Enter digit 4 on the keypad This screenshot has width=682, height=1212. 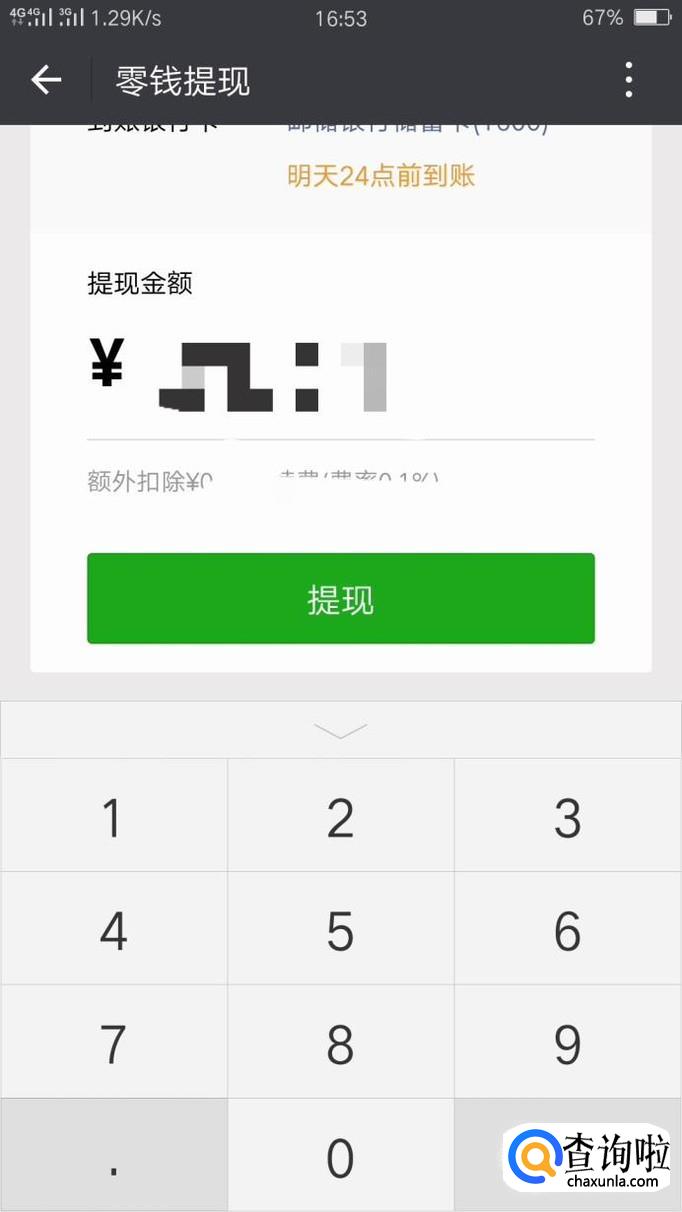click(x=113, y=931)
